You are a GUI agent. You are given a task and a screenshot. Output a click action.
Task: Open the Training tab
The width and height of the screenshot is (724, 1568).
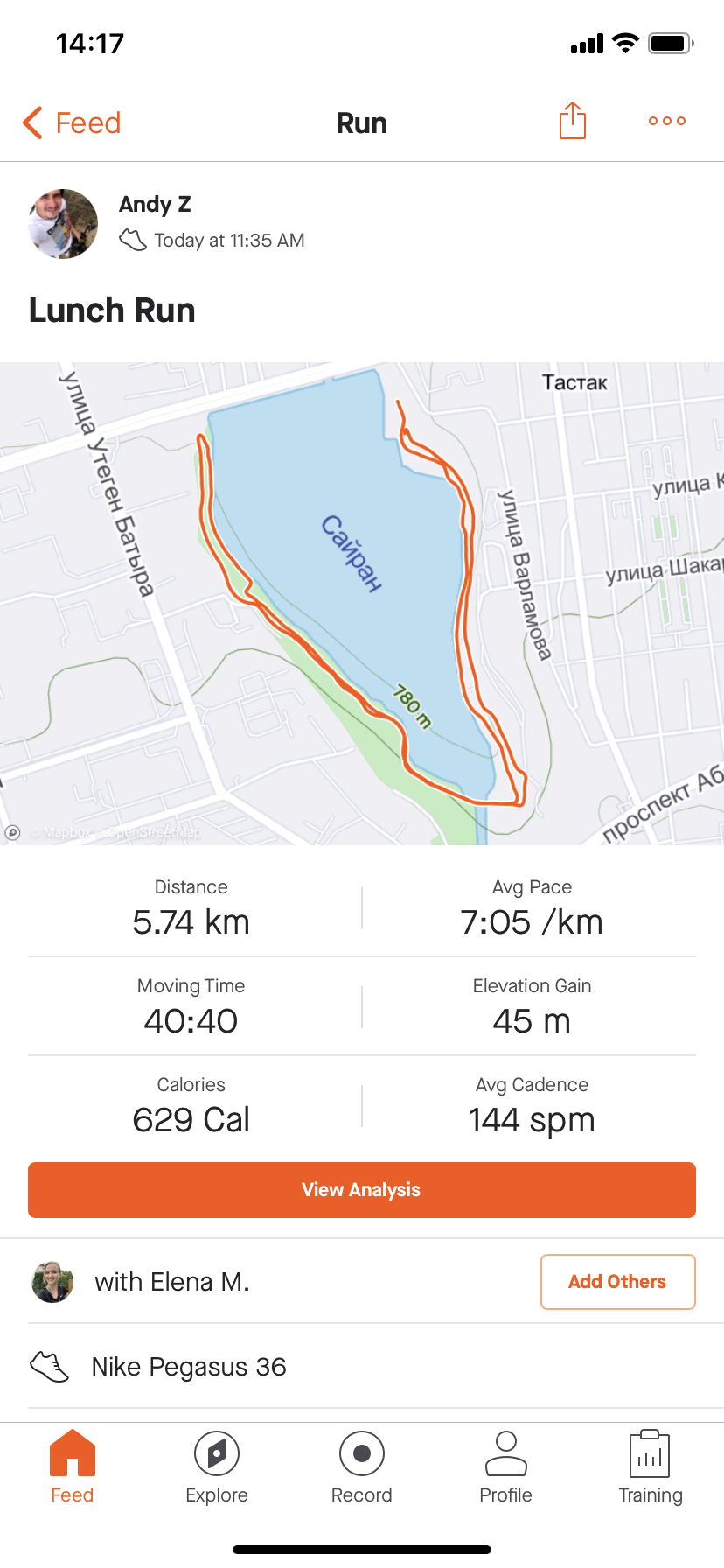click(651, 1466)
